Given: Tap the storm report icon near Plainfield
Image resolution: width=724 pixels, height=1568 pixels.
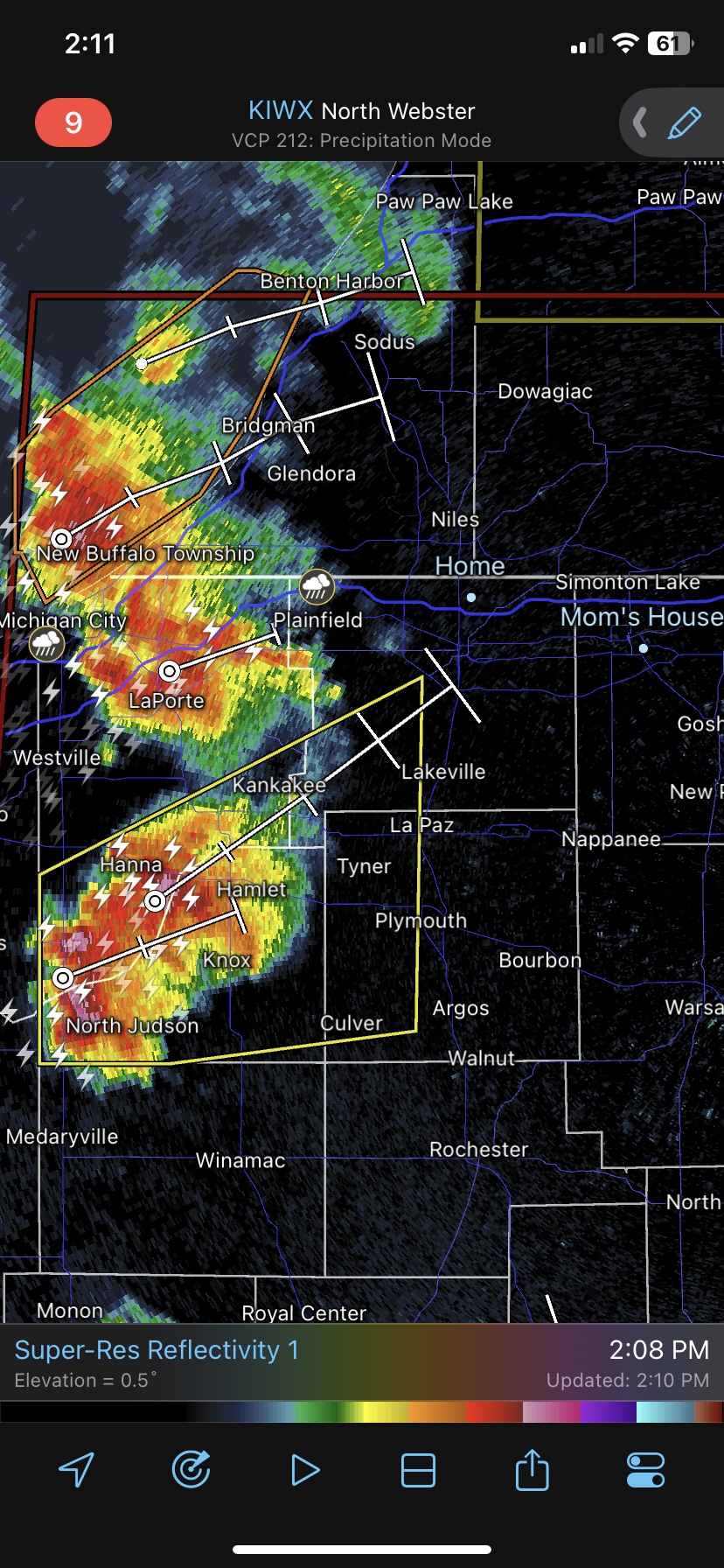Looking at the screenshot, I should tap(317, 586).
